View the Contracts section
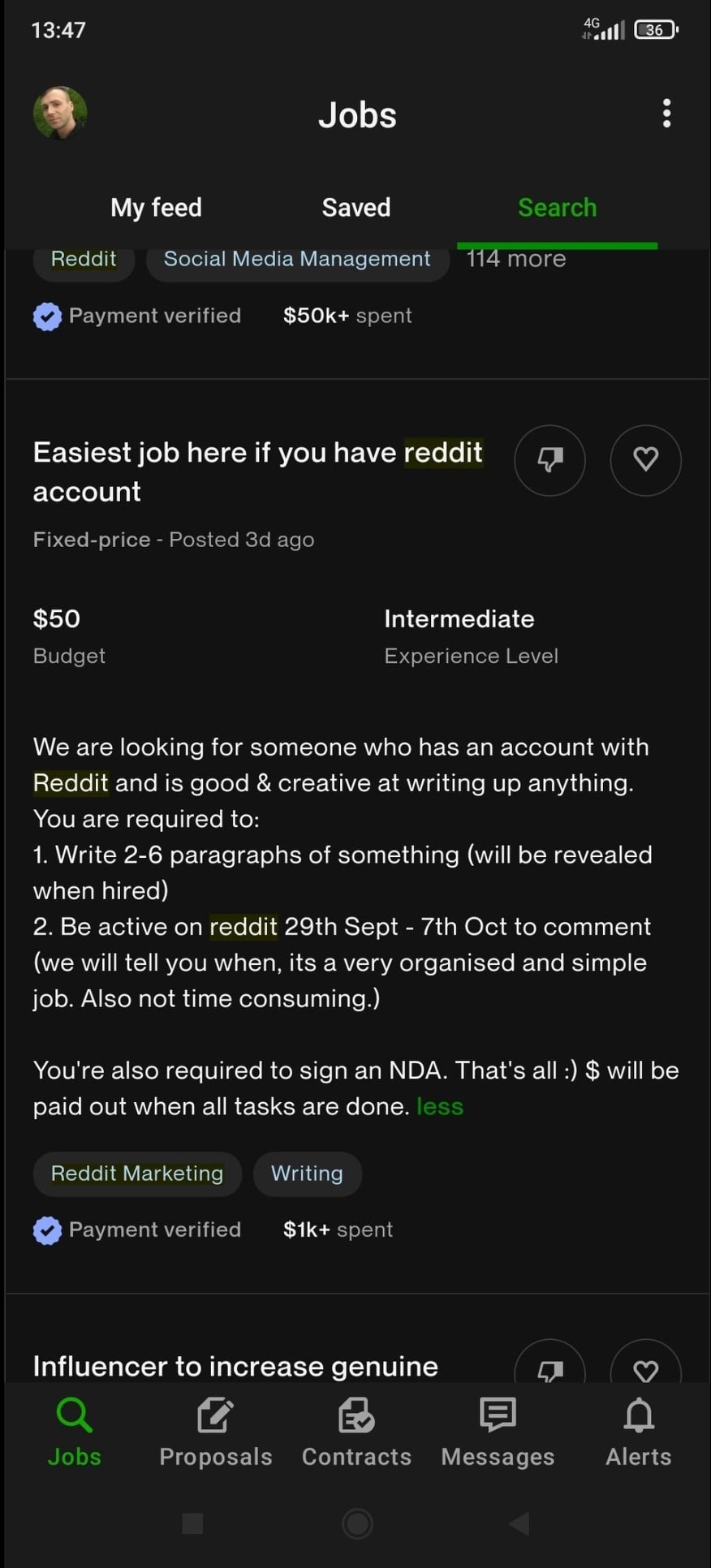 click(356, 1433)
